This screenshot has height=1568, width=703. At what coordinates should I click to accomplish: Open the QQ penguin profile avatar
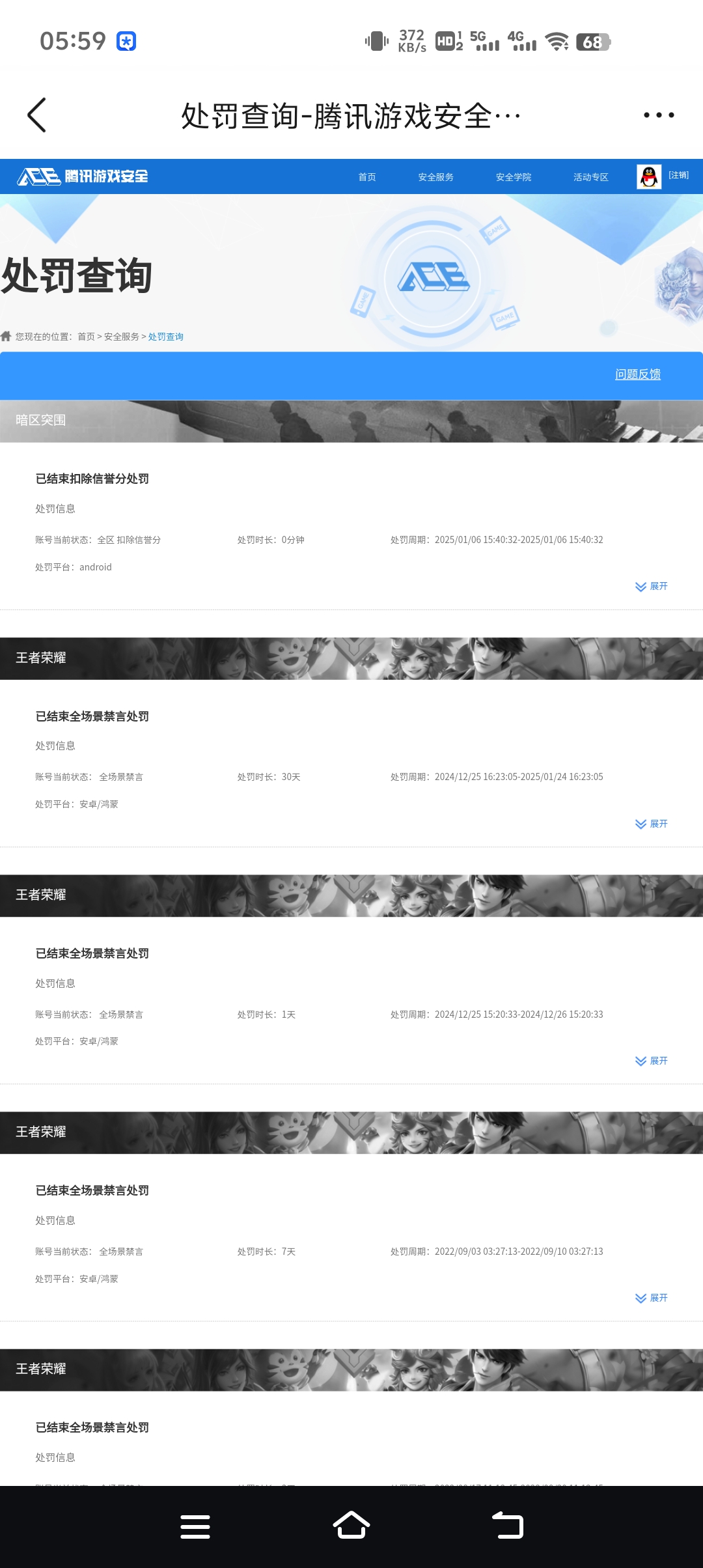[648, 176]
